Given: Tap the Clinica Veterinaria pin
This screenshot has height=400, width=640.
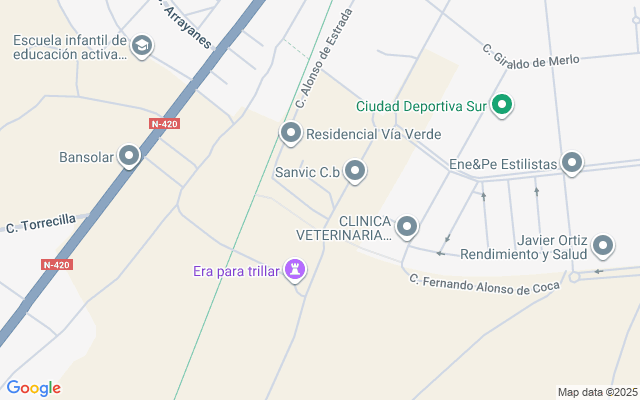Looking at the screenshot, I should coord(406,227).
